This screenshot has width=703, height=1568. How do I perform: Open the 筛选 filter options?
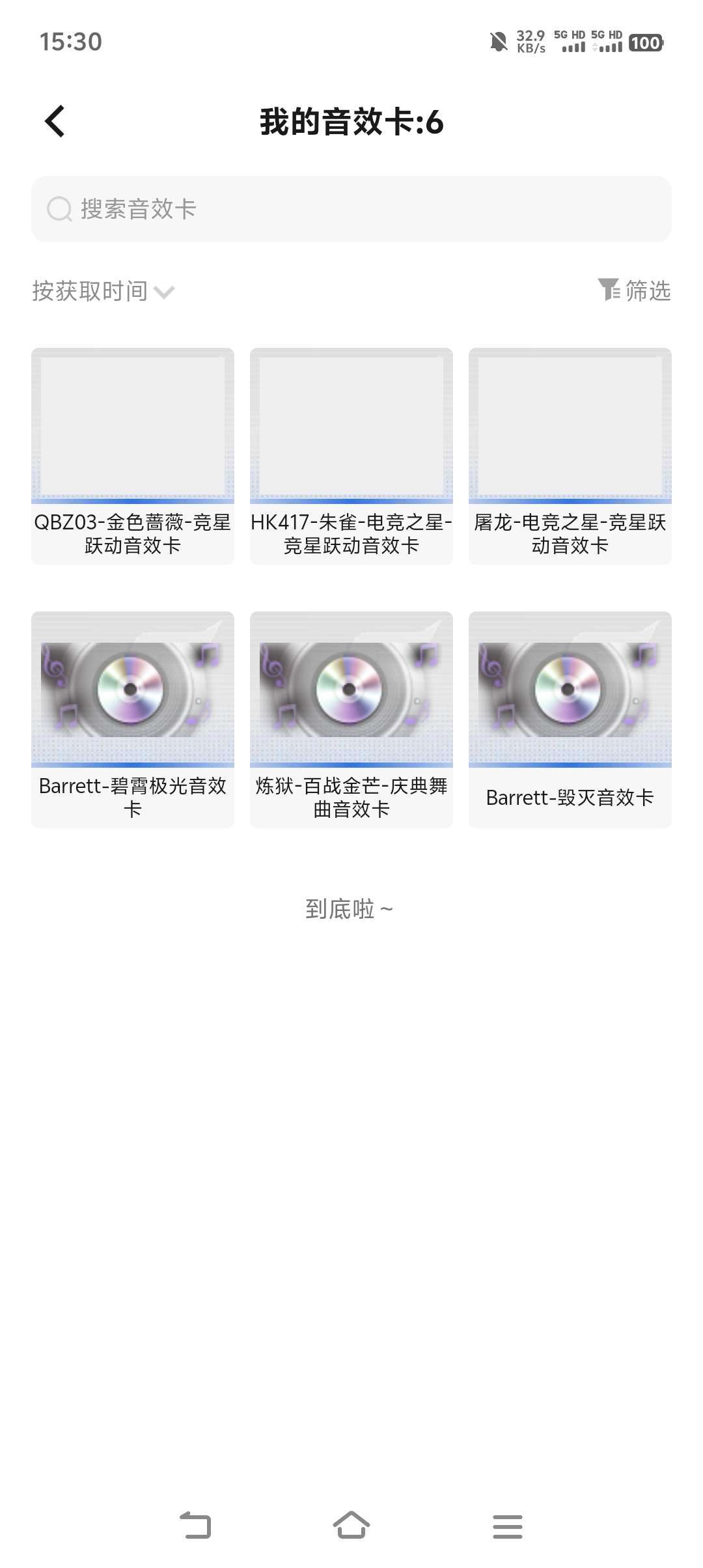coord(634,290)
